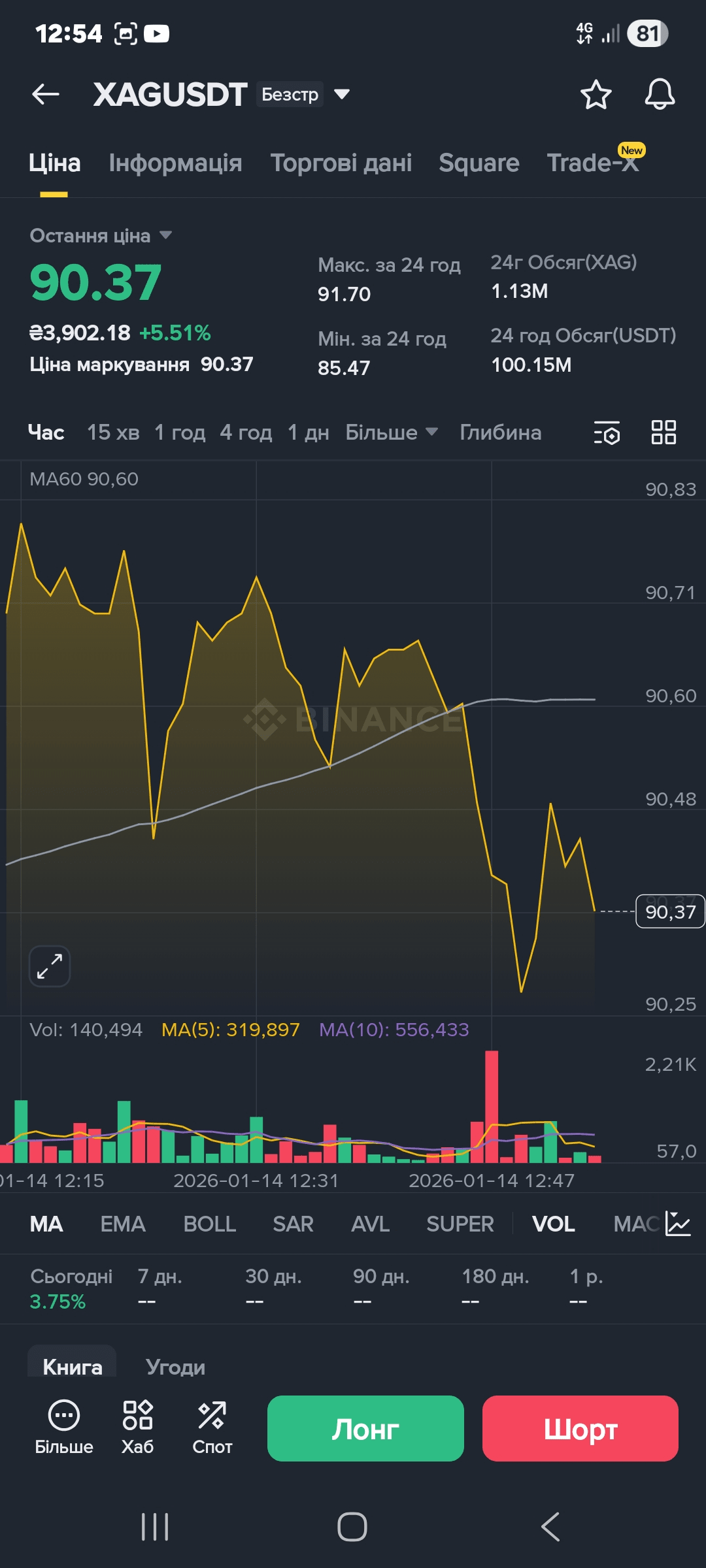Switch to the Торгові дані tab
This screenshot has height=1568, width=706.
point(341,163)
